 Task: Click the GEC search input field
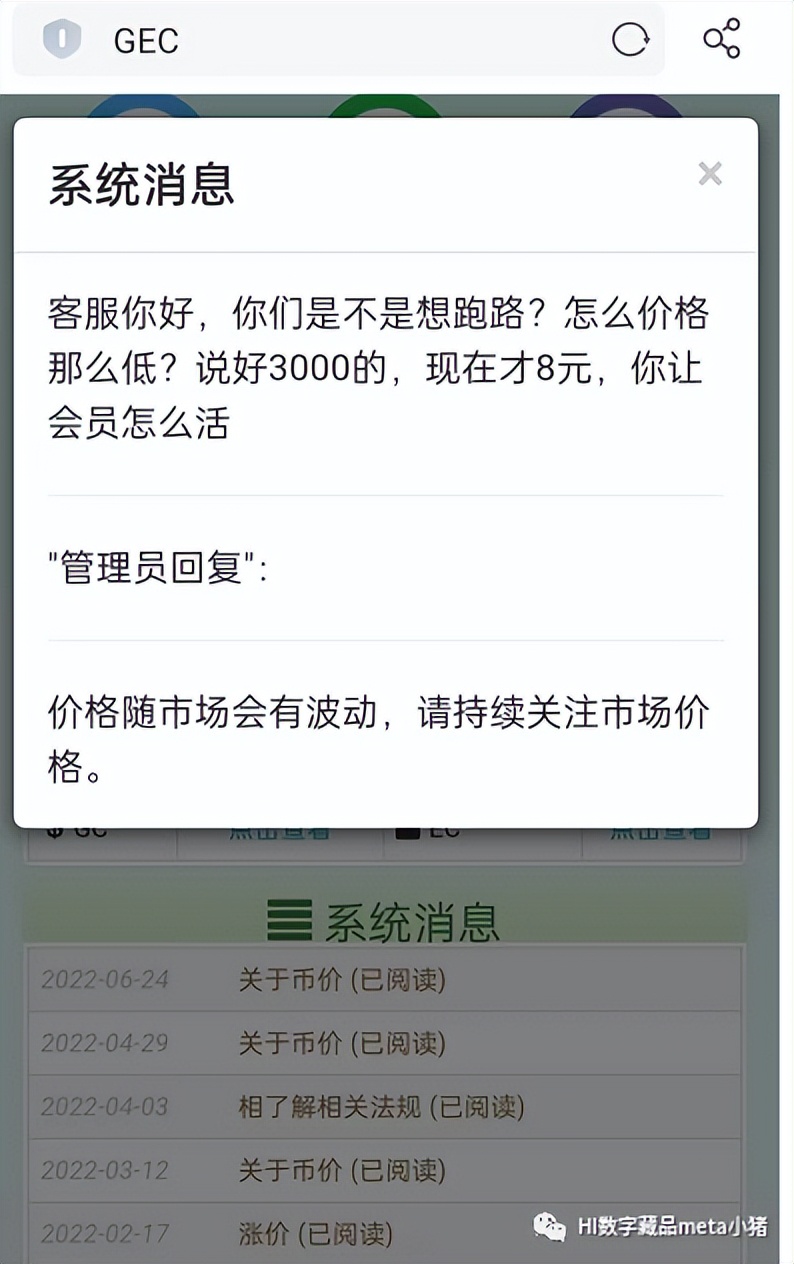[x=300, y=40]
